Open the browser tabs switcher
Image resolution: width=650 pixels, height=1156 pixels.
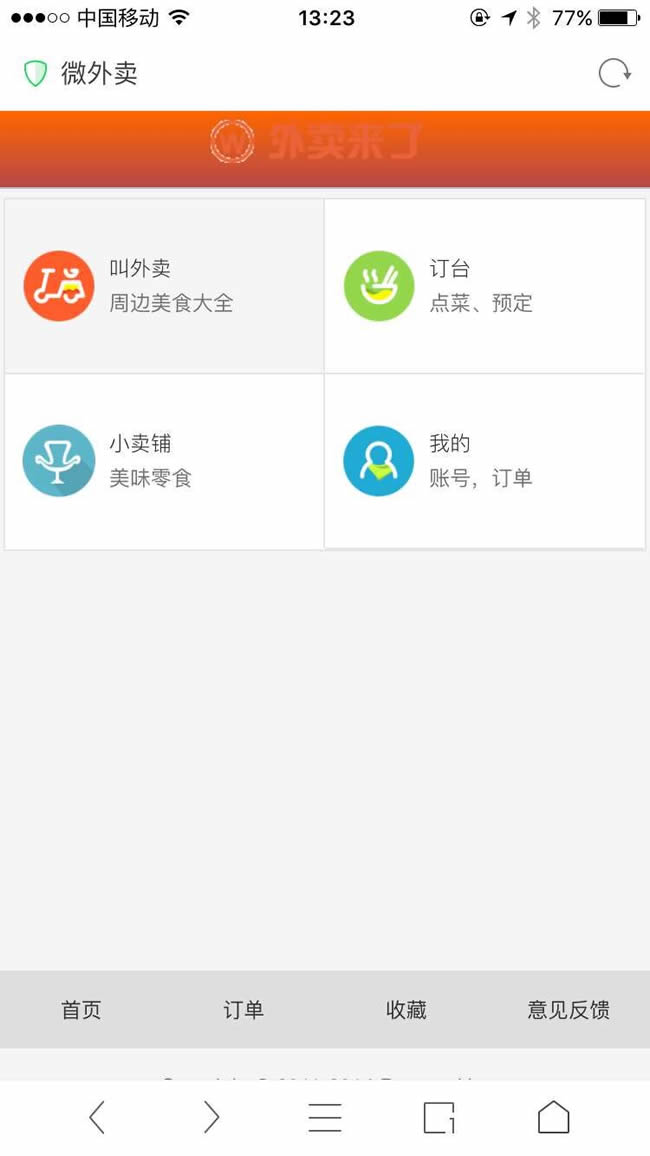(x=439, y=1118)
